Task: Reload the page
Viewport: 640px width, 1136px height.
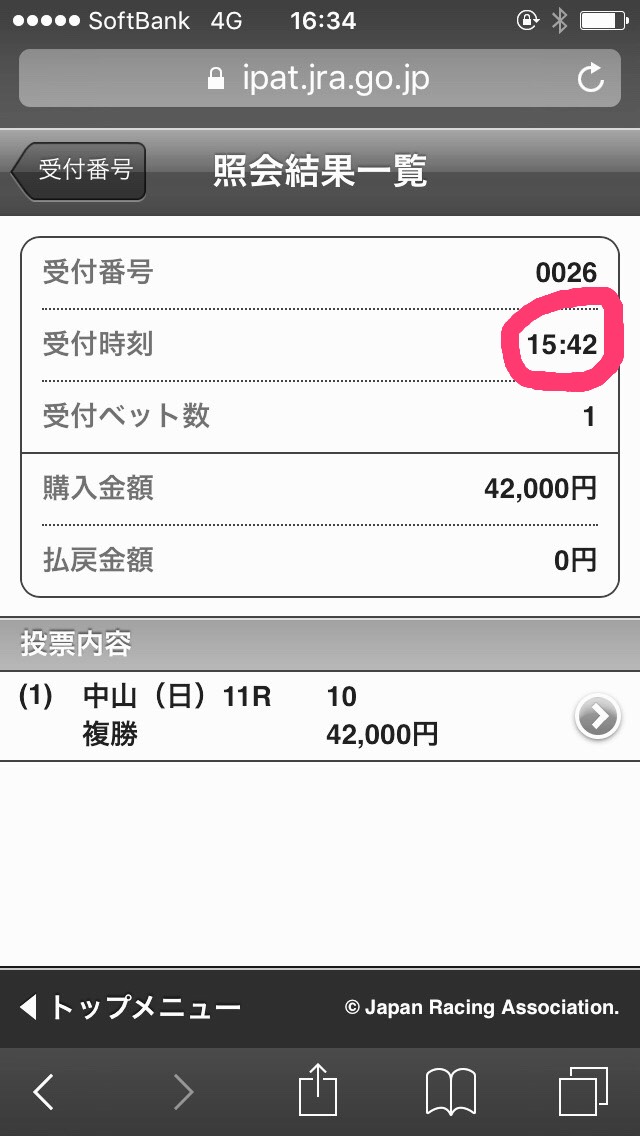Action: tap(591, 78)
